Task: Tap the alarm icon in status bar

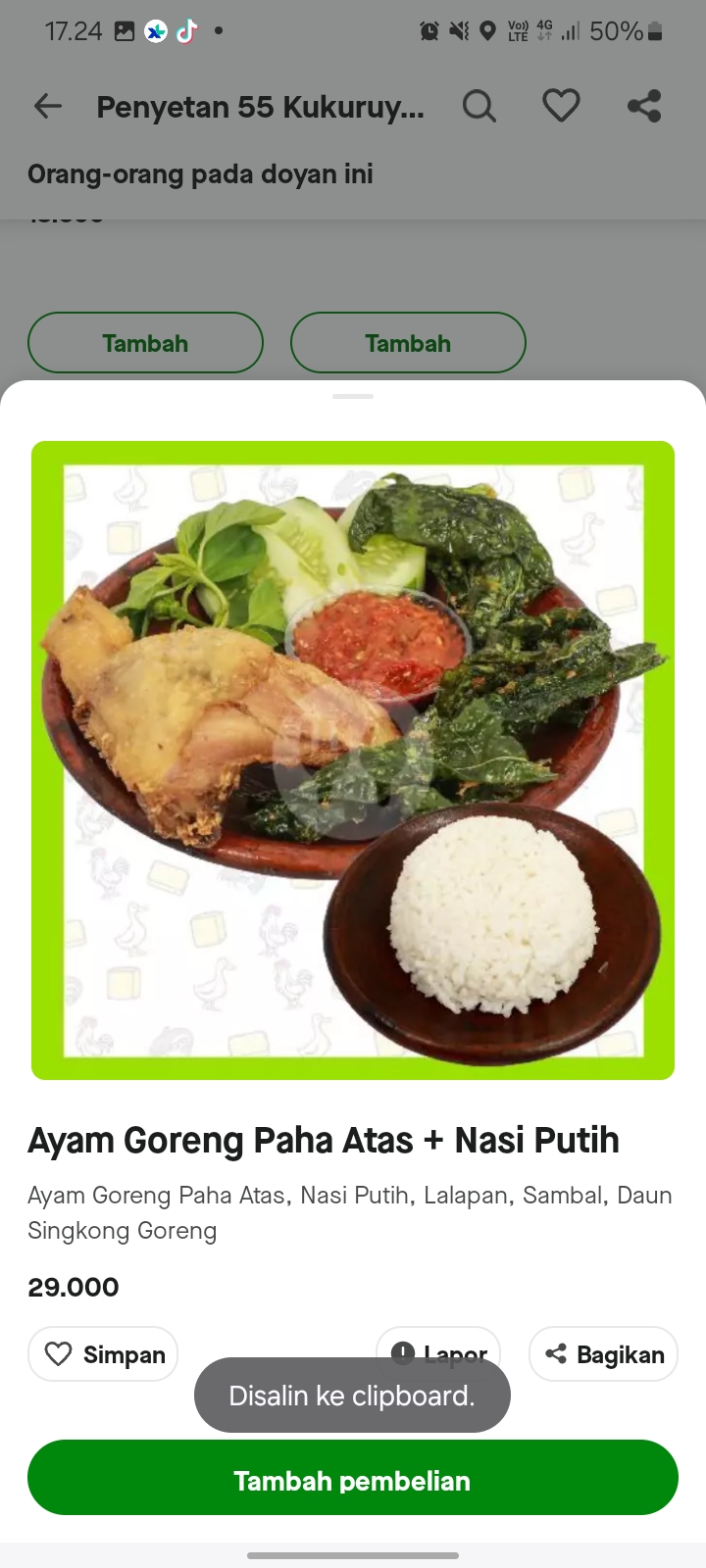Action: [x=429, y=30]
